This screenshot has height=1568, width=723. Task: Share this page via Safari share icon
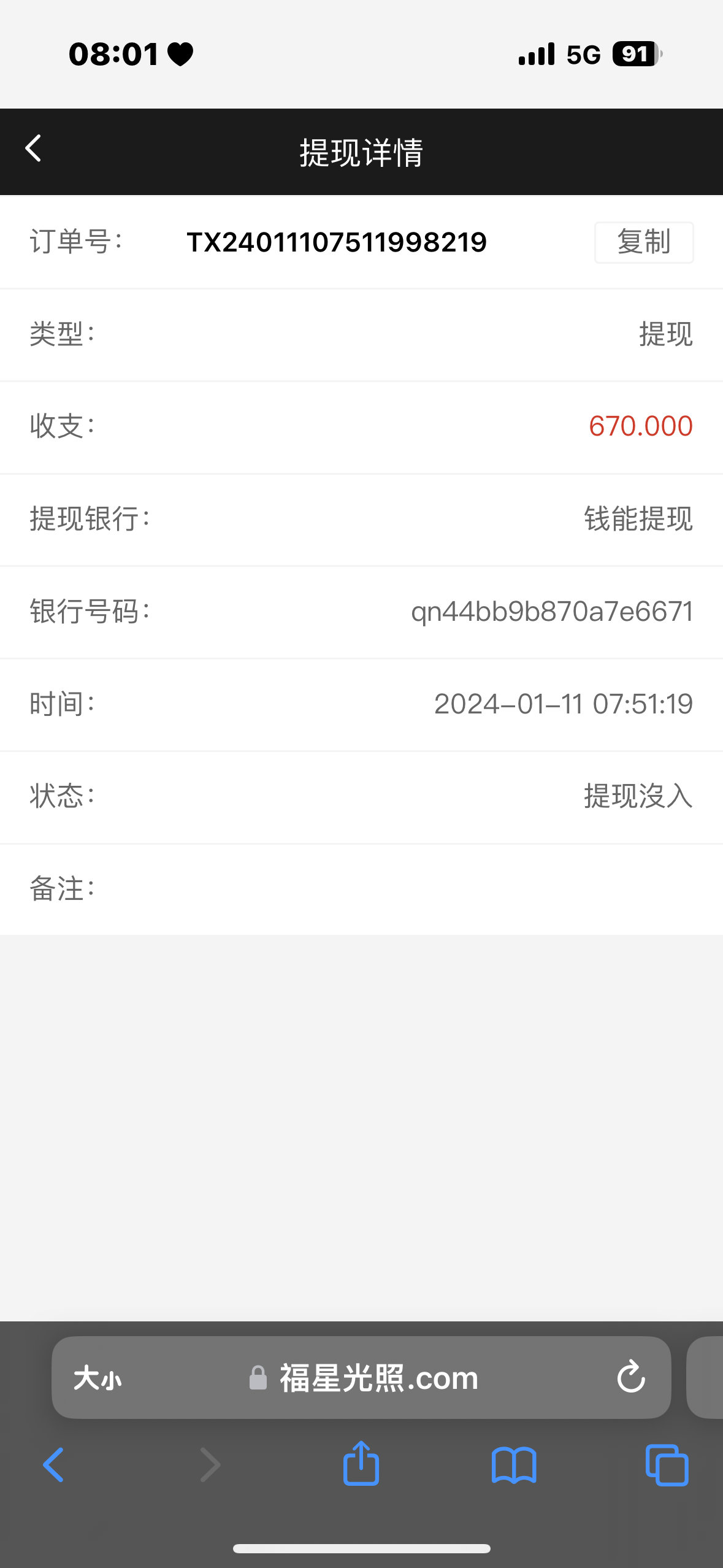coord(361,1464)
